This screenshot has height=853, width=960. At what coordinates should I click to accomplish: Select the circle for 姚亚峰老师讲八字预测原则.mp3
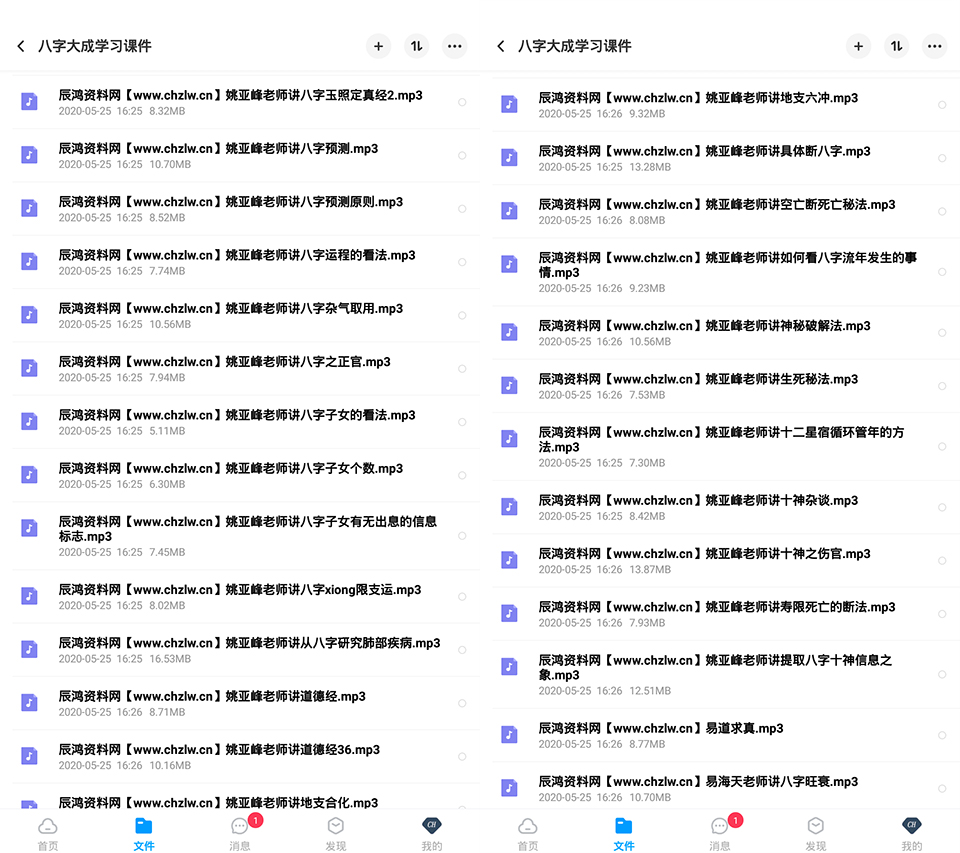(x=462, y=209)
